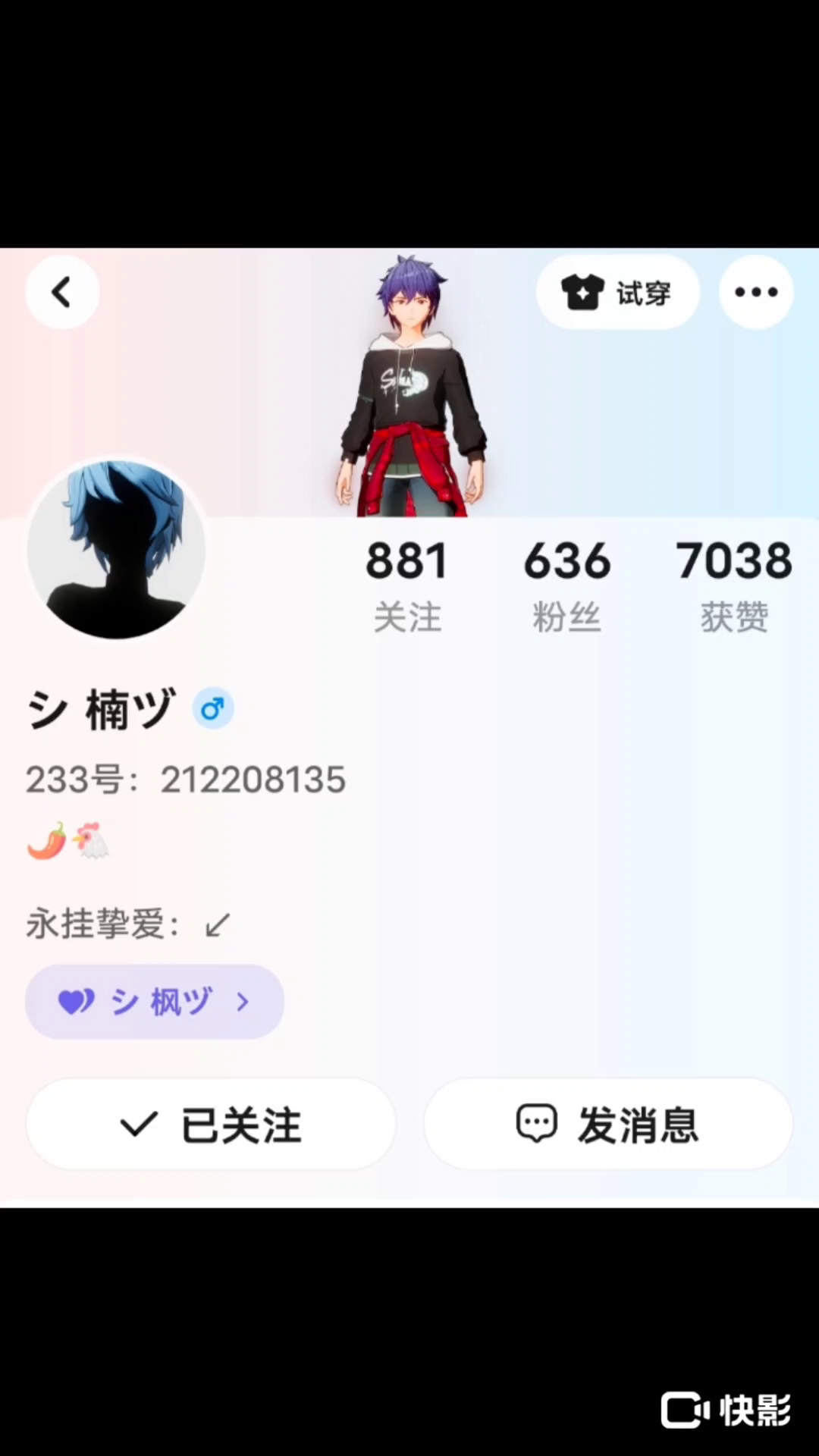
Task: Tap the 试穿 try-on button
Action: coord(617,293)
